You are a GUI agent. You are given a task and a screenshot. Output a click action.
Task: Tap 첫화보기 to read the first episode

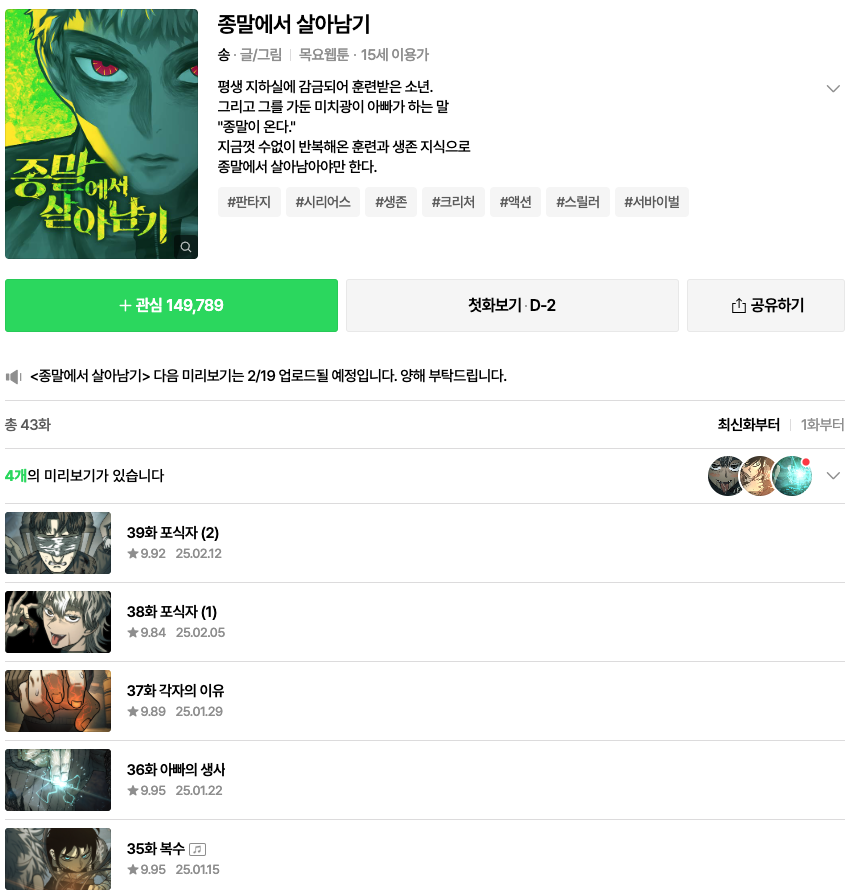coord(512,305)
